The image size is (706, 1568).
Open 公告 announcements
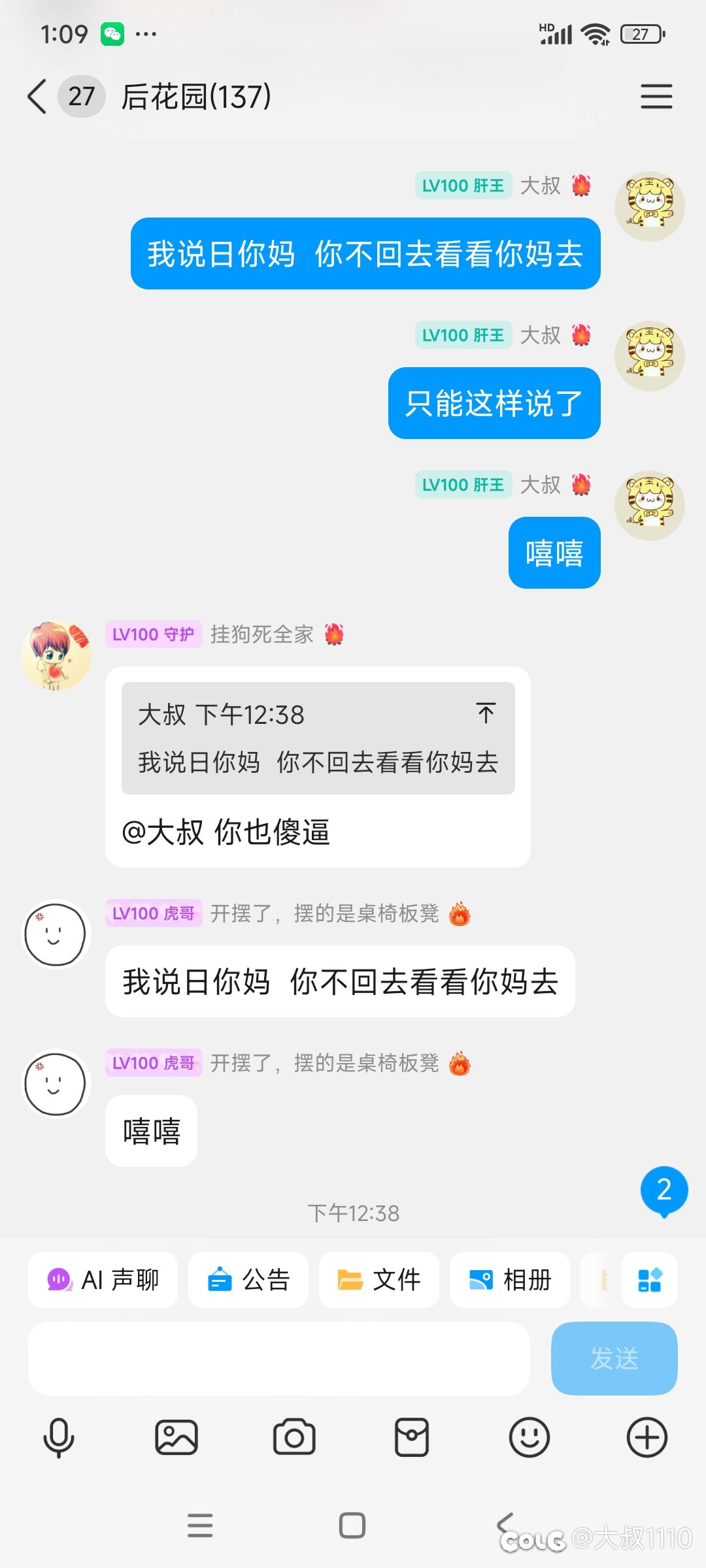point(248,1280)
